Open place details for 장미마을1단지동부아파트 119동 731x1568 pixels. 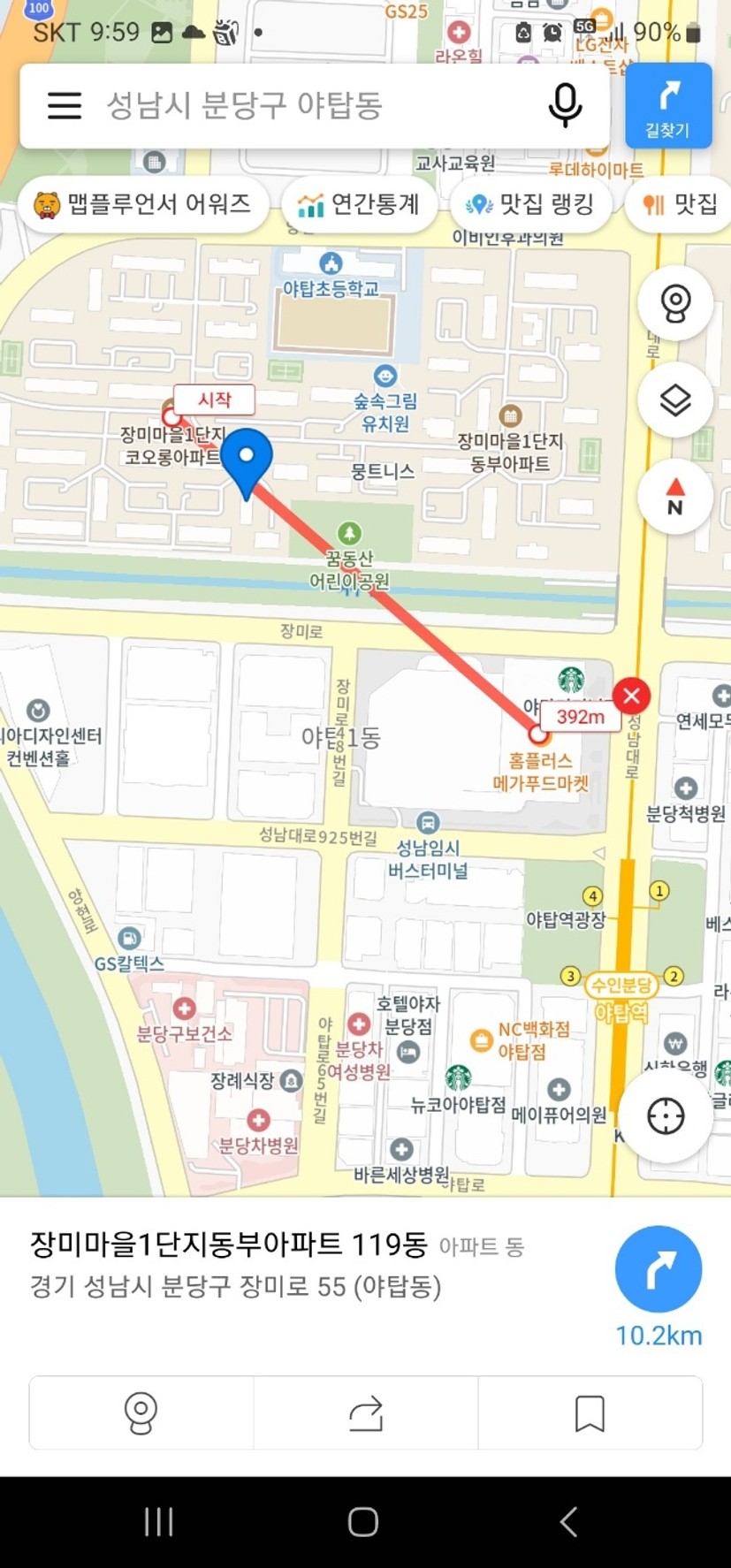click(x=228, y=1245)
